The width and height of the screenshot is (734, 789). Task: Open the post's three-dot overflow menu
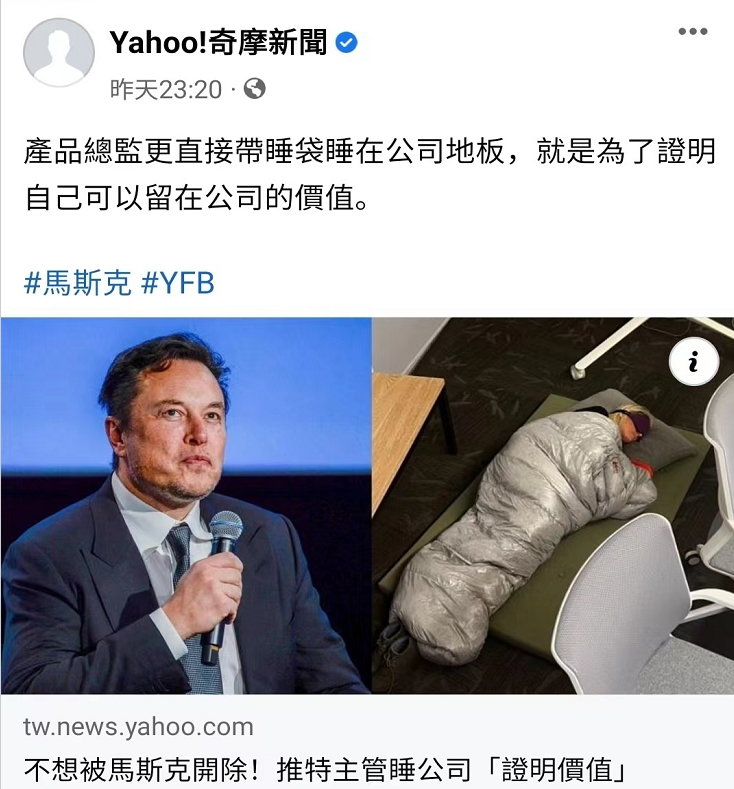pyautogui.click(x=692, y=32)
